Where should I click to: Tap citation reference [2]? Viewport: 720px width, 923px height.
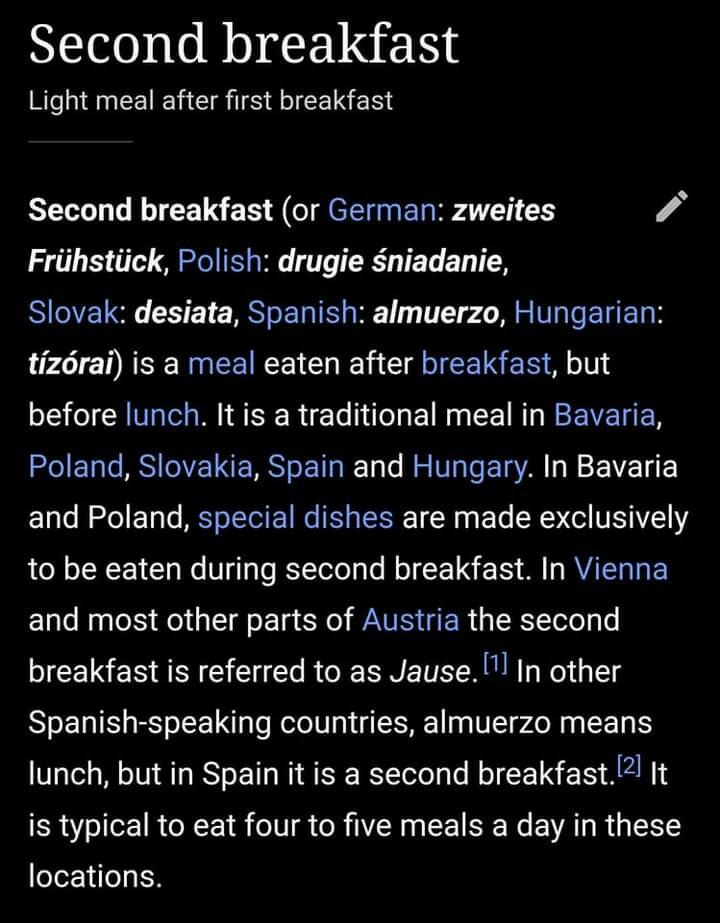pyautogui.click(x=628, y=767)
